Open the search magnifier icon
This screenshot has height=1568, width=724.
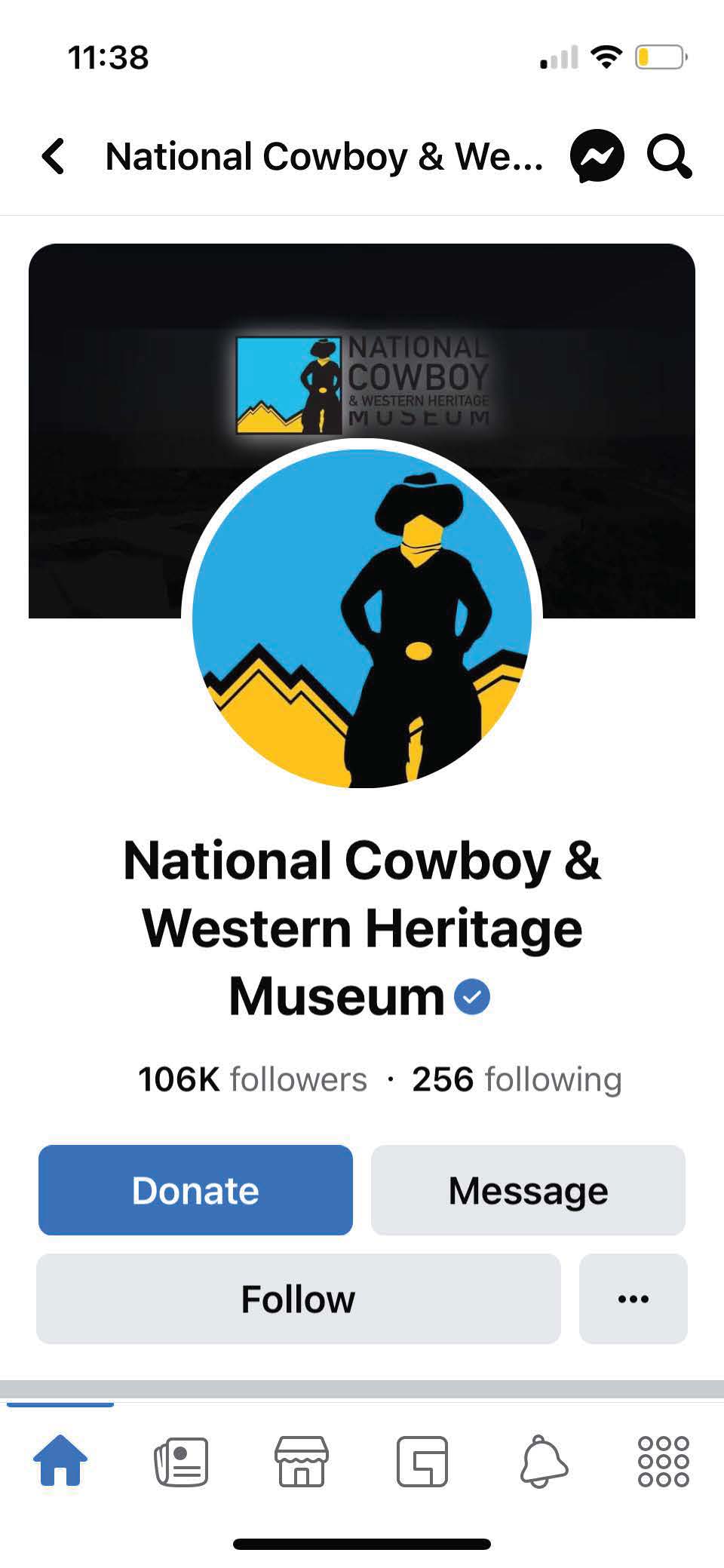[668, 156]
